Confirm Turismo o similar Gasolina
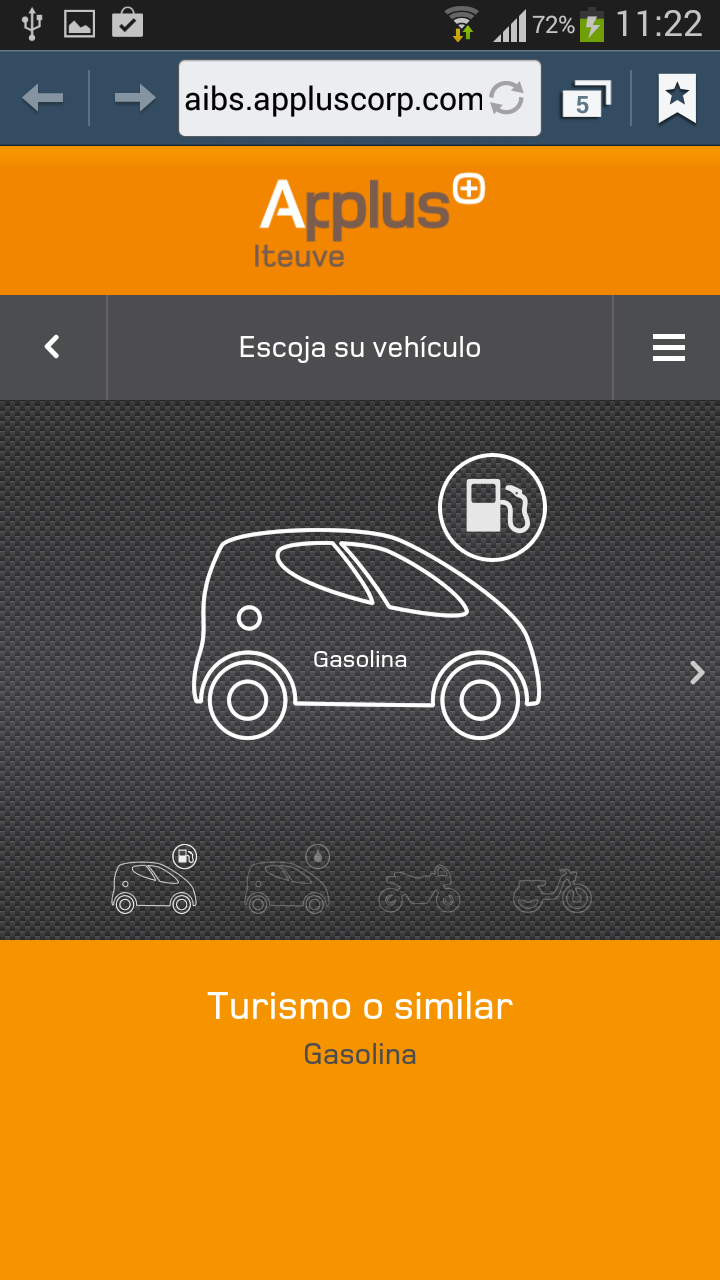 [x=360, y=1026]
